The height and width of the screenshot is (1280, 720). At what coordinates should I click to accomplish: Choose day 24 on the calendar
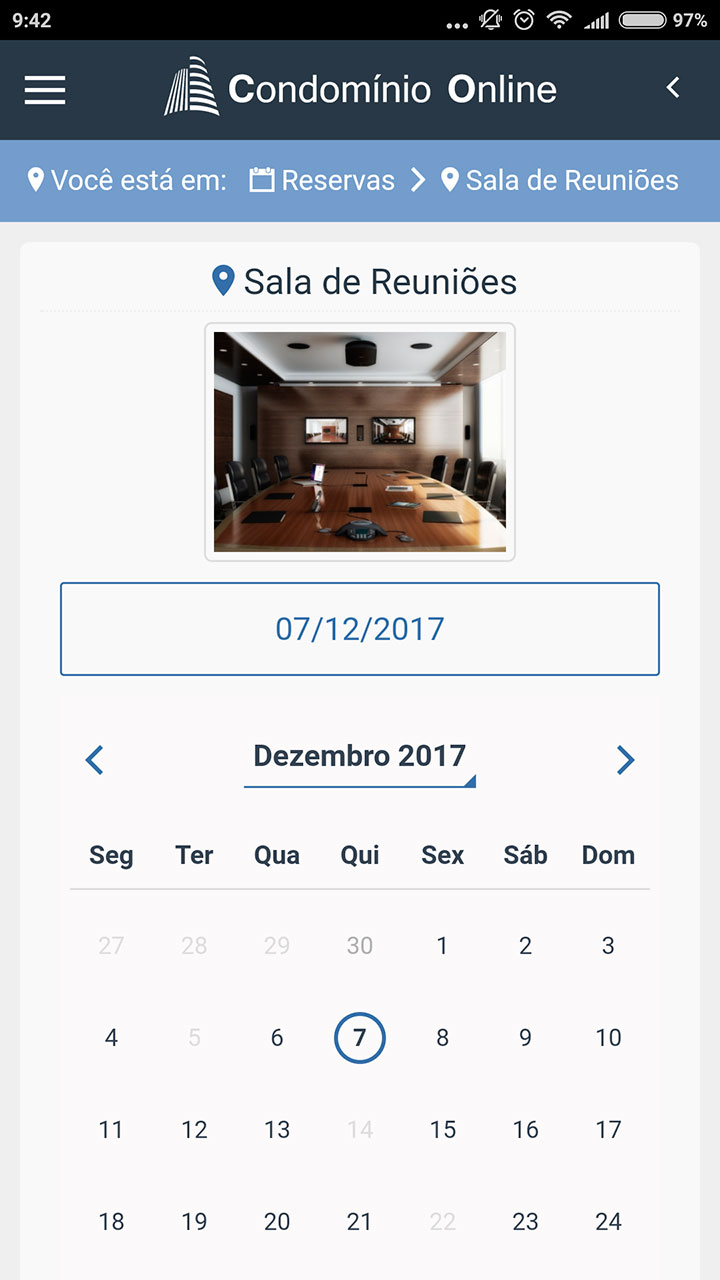point(608,1222)
